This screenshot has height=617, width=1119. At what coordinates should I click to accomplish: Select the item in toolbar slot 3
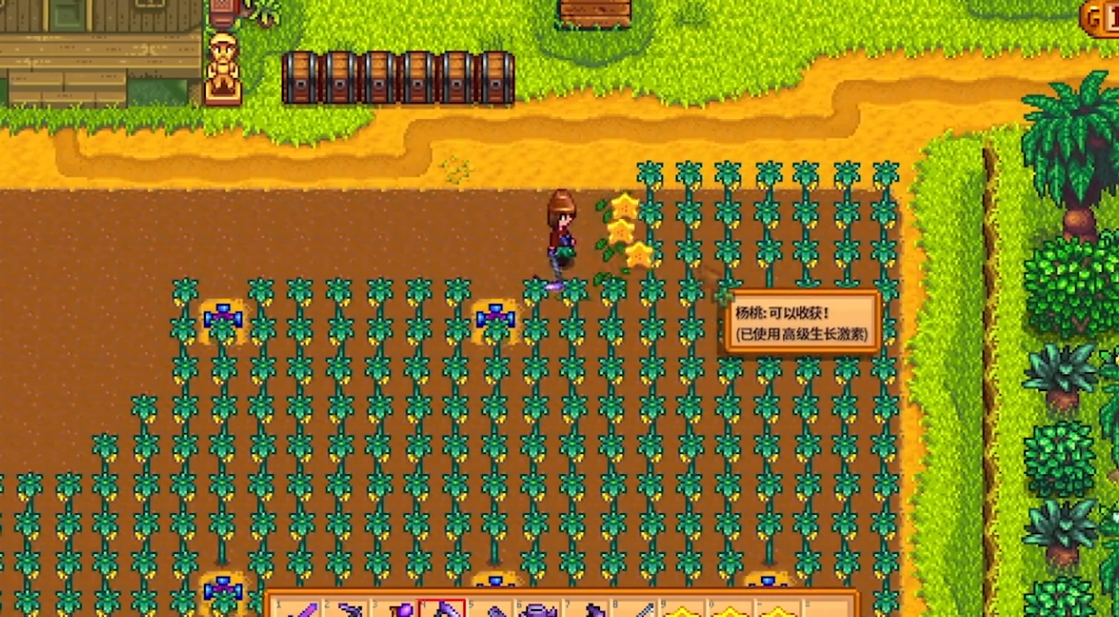pyautogui.click(x=395, y=609)
